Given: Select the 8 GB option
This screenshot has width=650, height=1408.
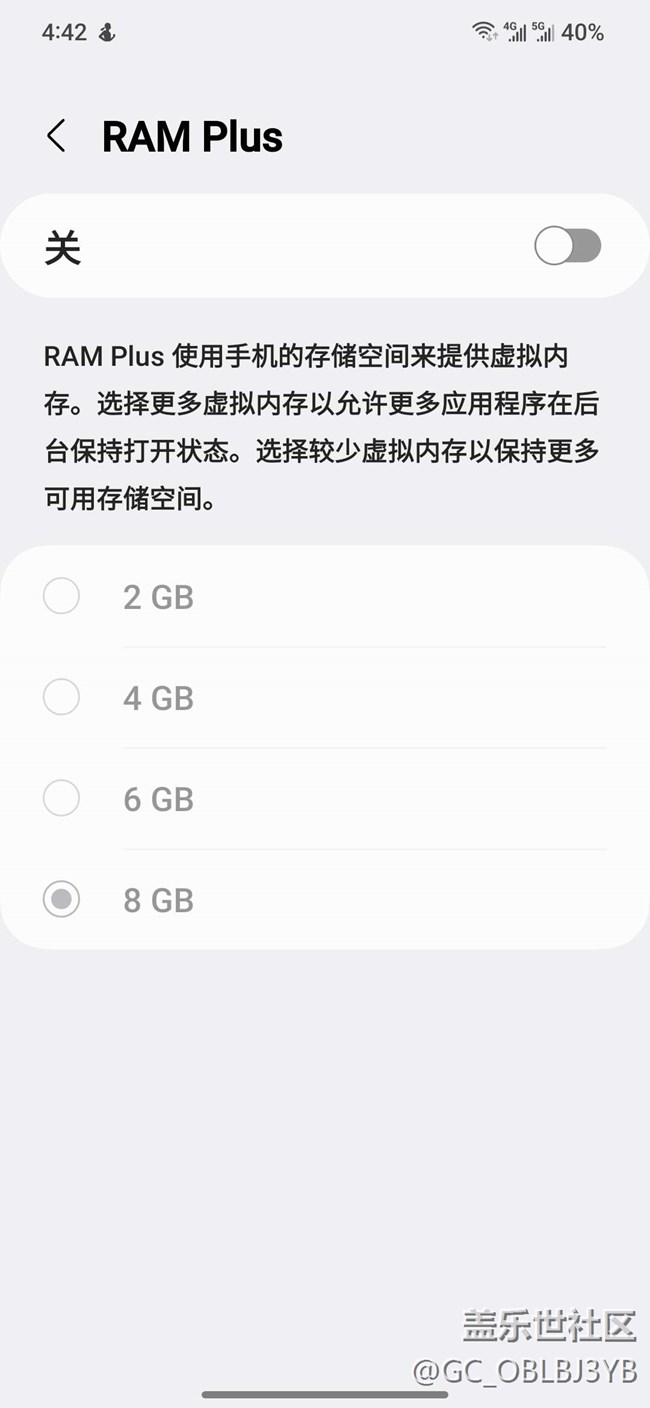Looking at the screenshot, I should (x=62, y=900).
